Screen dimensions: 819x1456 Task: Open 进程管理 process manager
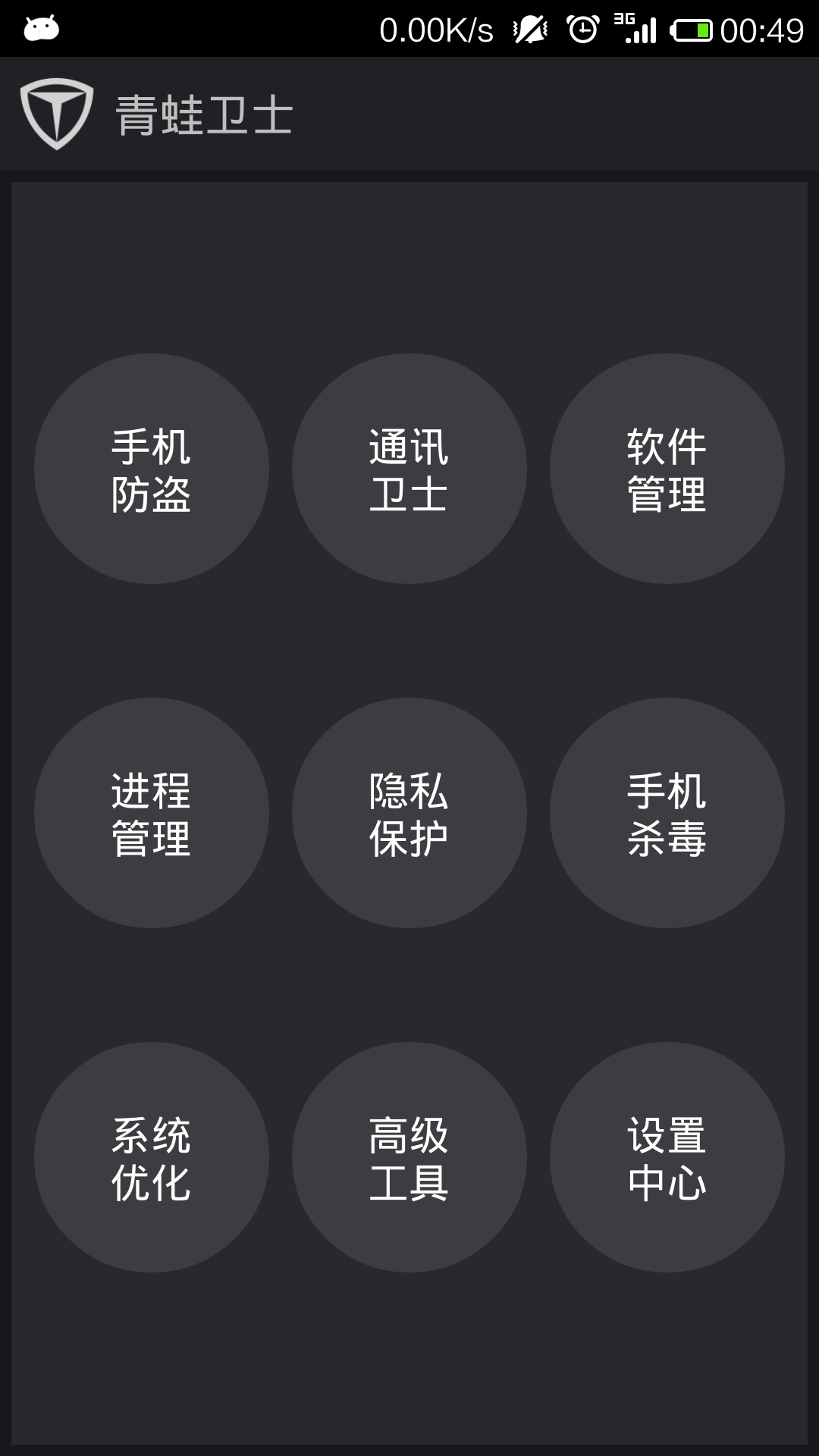coord(152,813)
